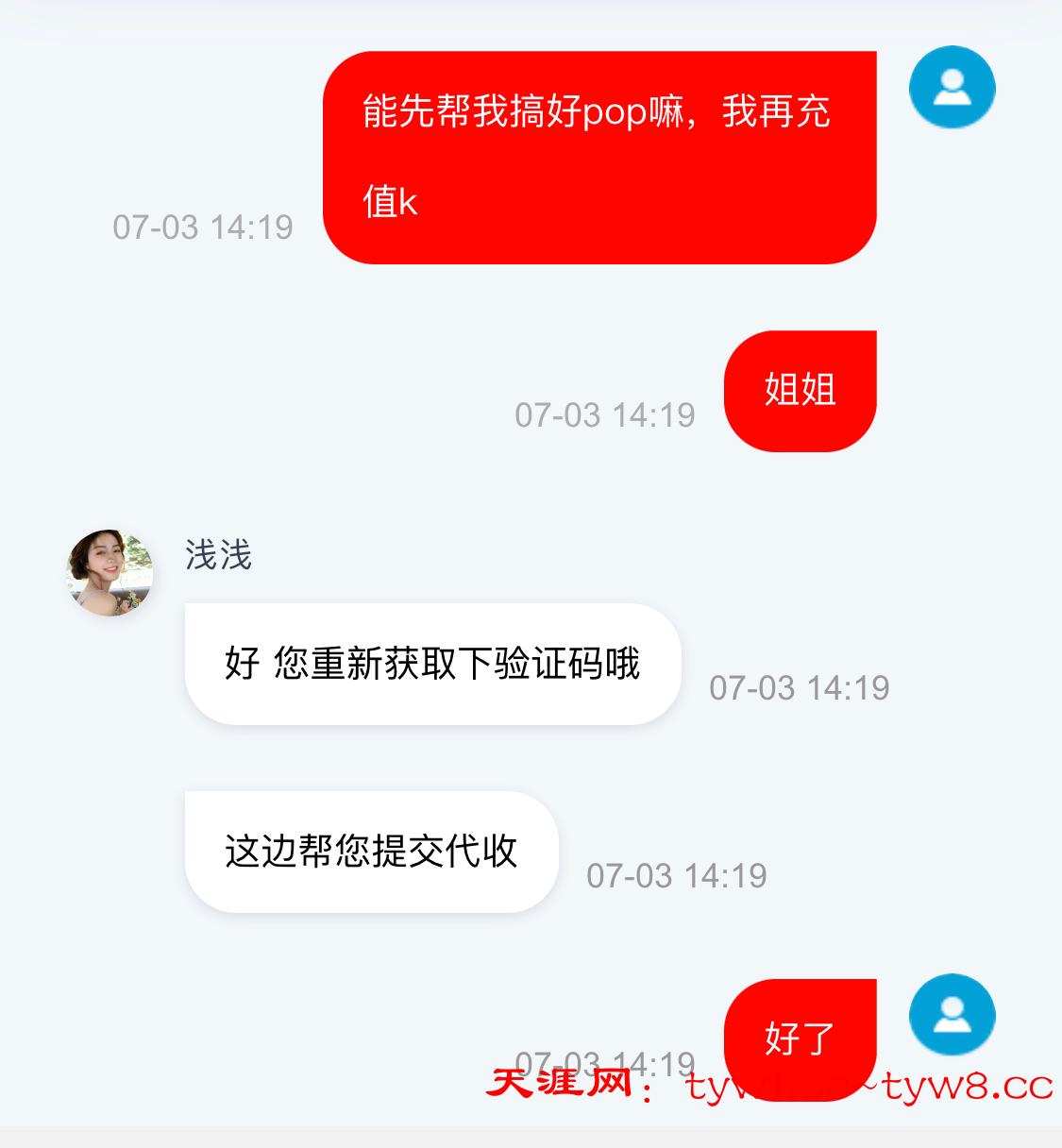Tap your avatar beside the 好了 message
The image size is (1062, 1148).
(952, 1015)
